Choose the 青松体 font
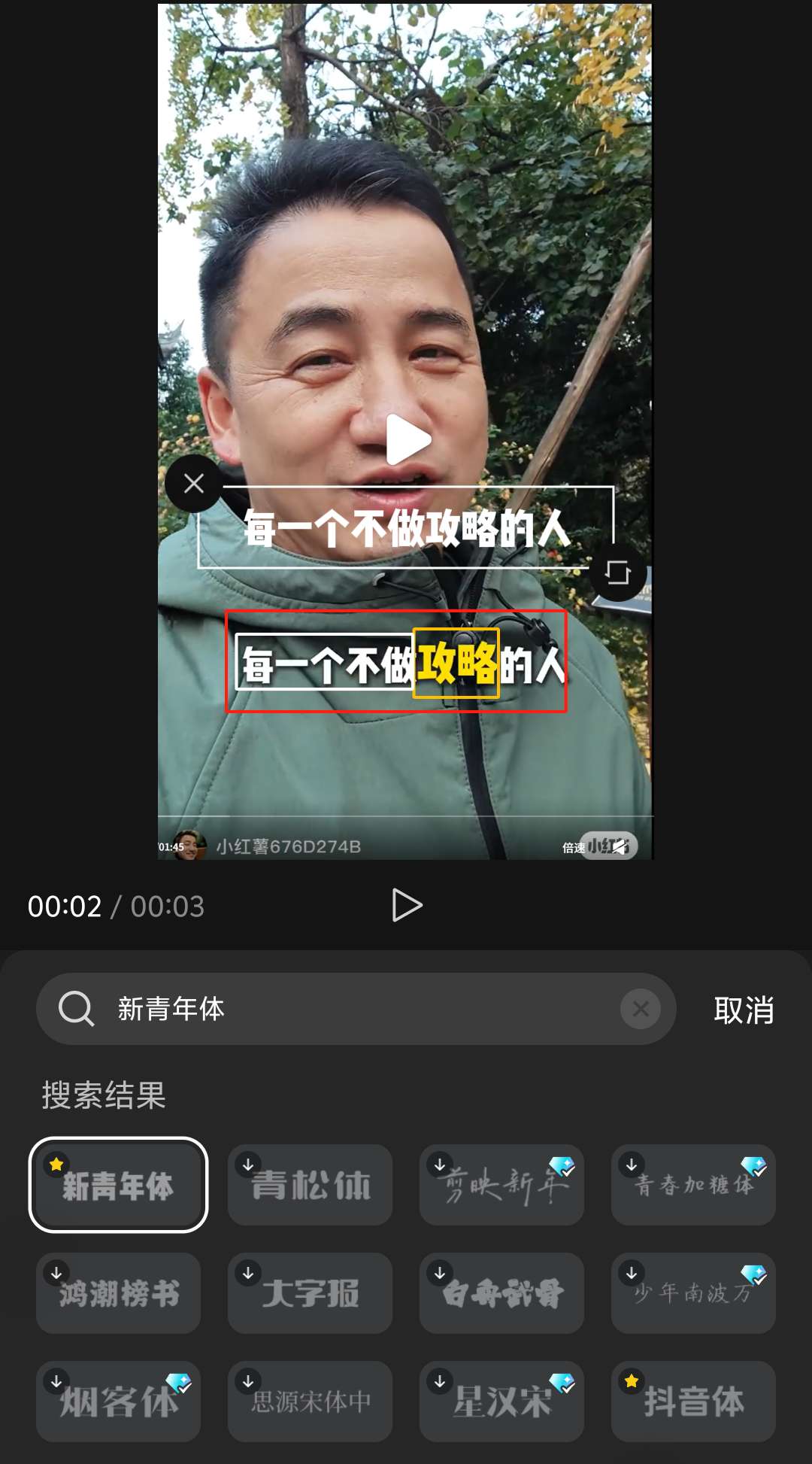This screenshot has width=812, height=1464. 310,1185
